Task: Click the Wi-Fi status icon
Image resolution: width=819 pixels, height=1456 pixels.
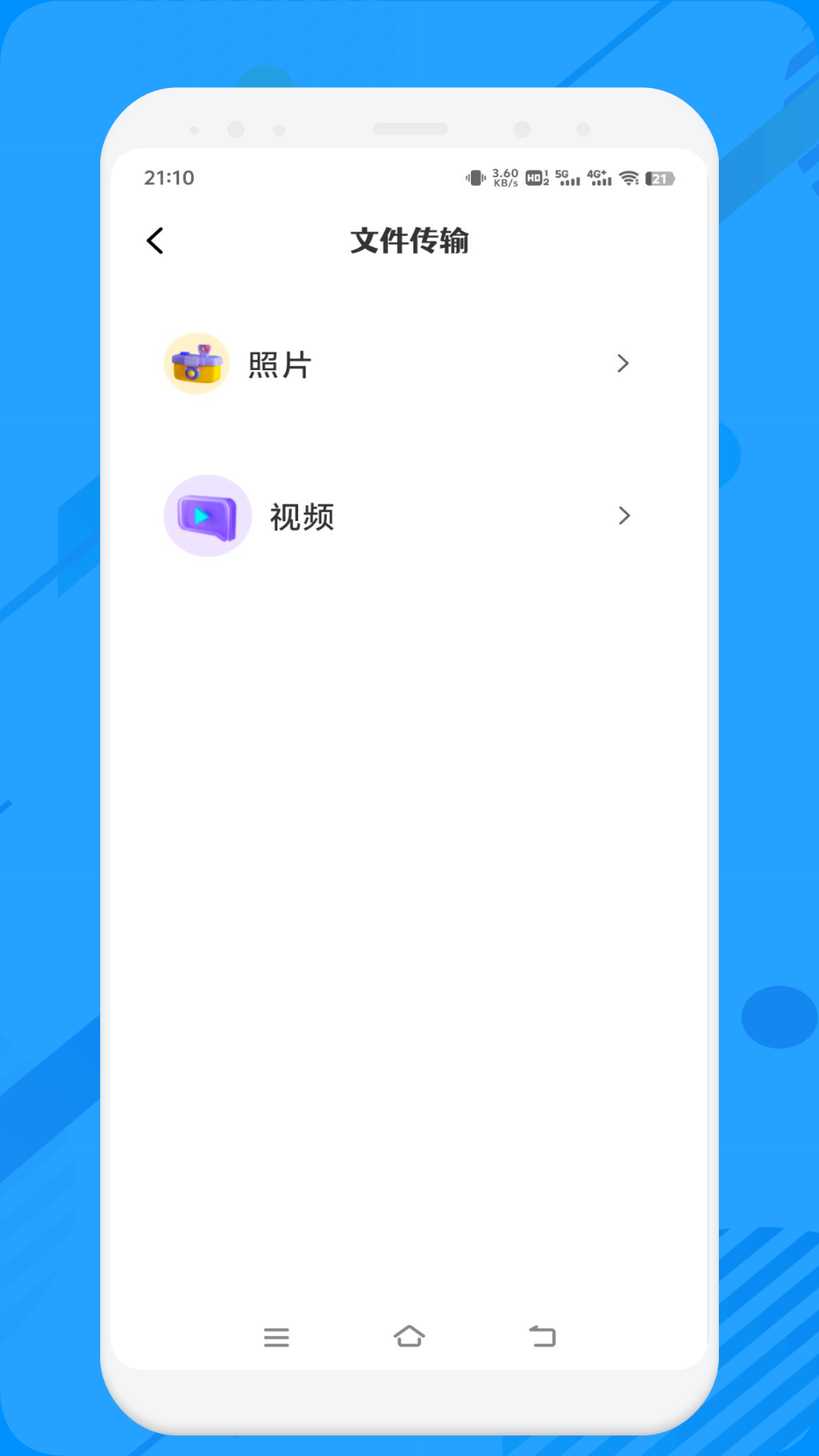Action: tap(628, 179)
